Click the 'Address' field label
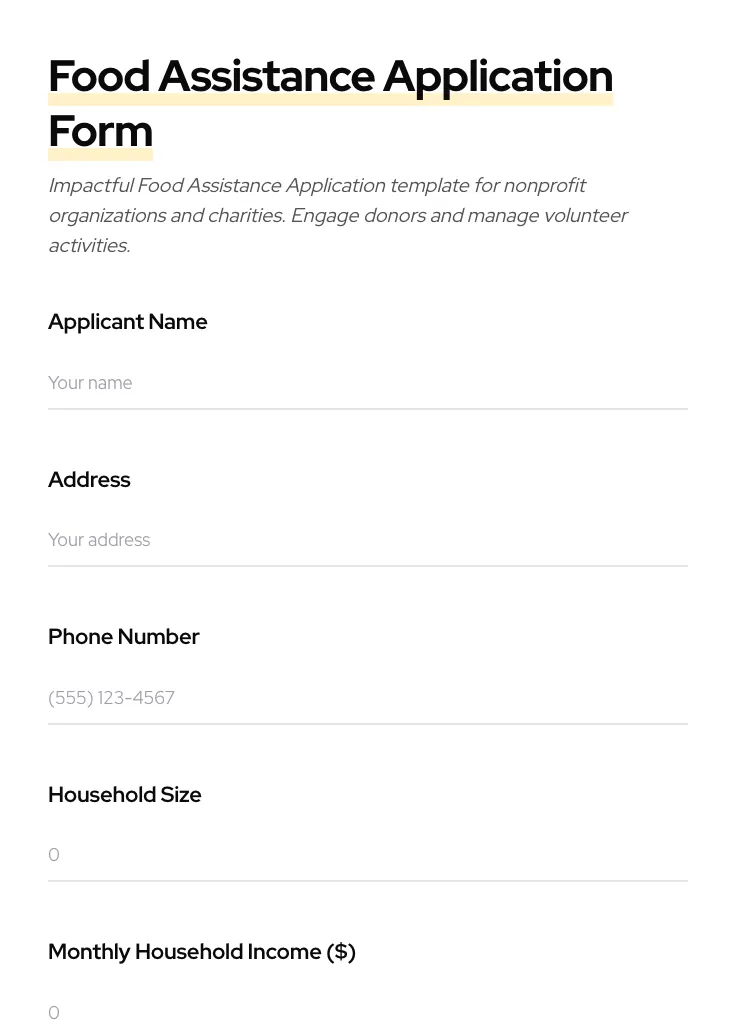The width and height of the screenshot is (736, 1024). click(x=89, y=480)
